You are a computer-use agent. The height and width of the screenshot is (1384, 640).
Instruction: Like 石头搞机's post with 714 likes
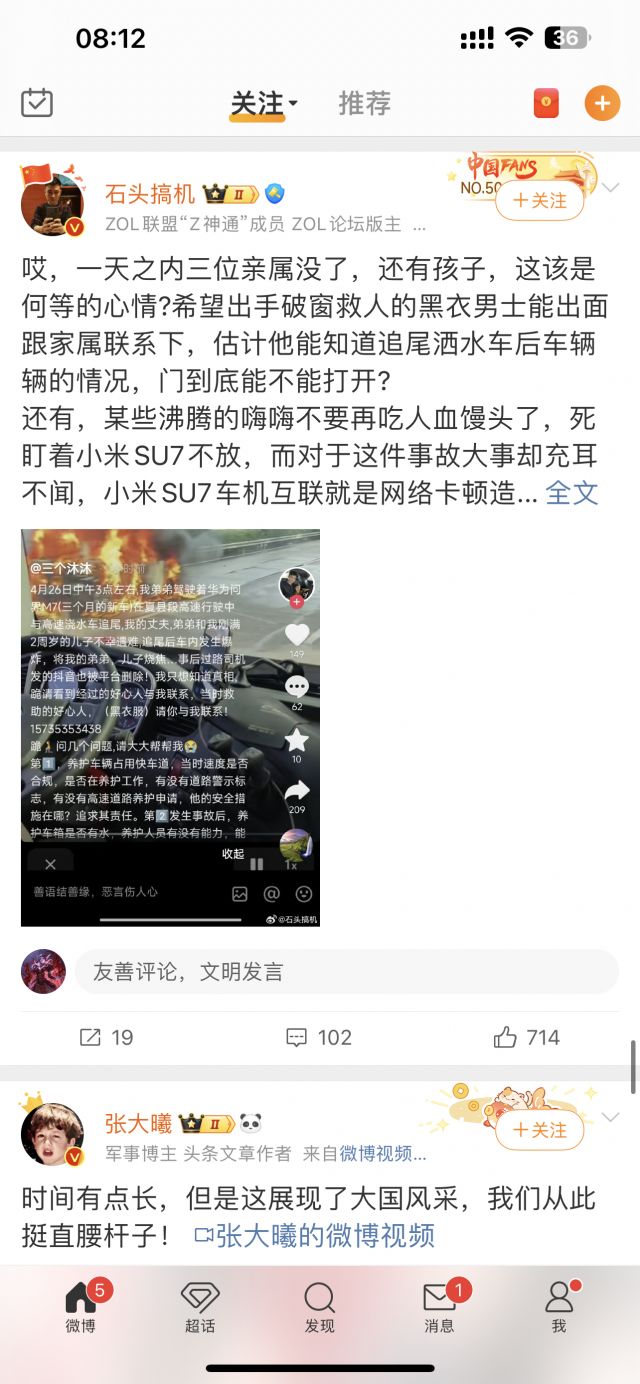527,1037
